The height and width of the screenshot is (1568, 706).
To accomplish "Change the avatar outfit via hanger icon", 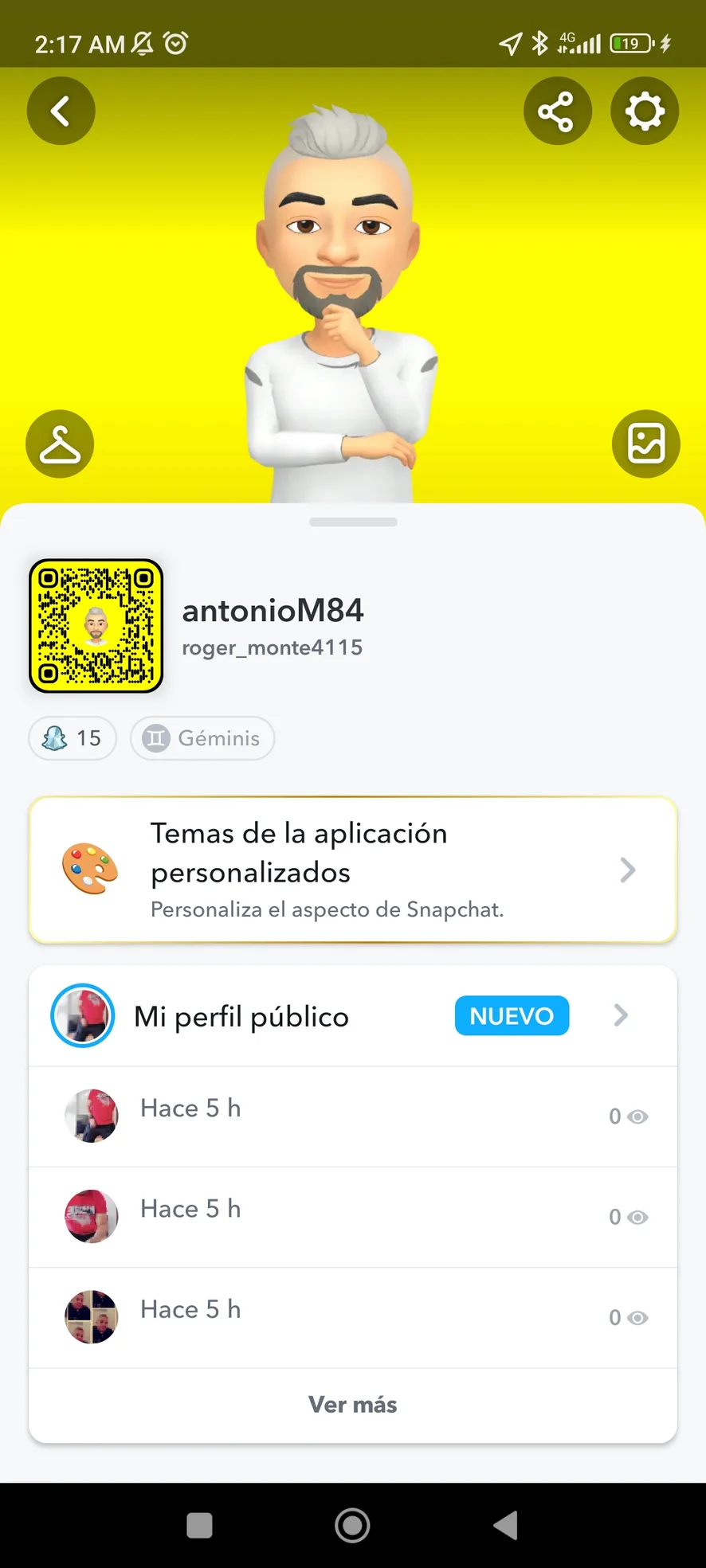I will tap(60, 444).
